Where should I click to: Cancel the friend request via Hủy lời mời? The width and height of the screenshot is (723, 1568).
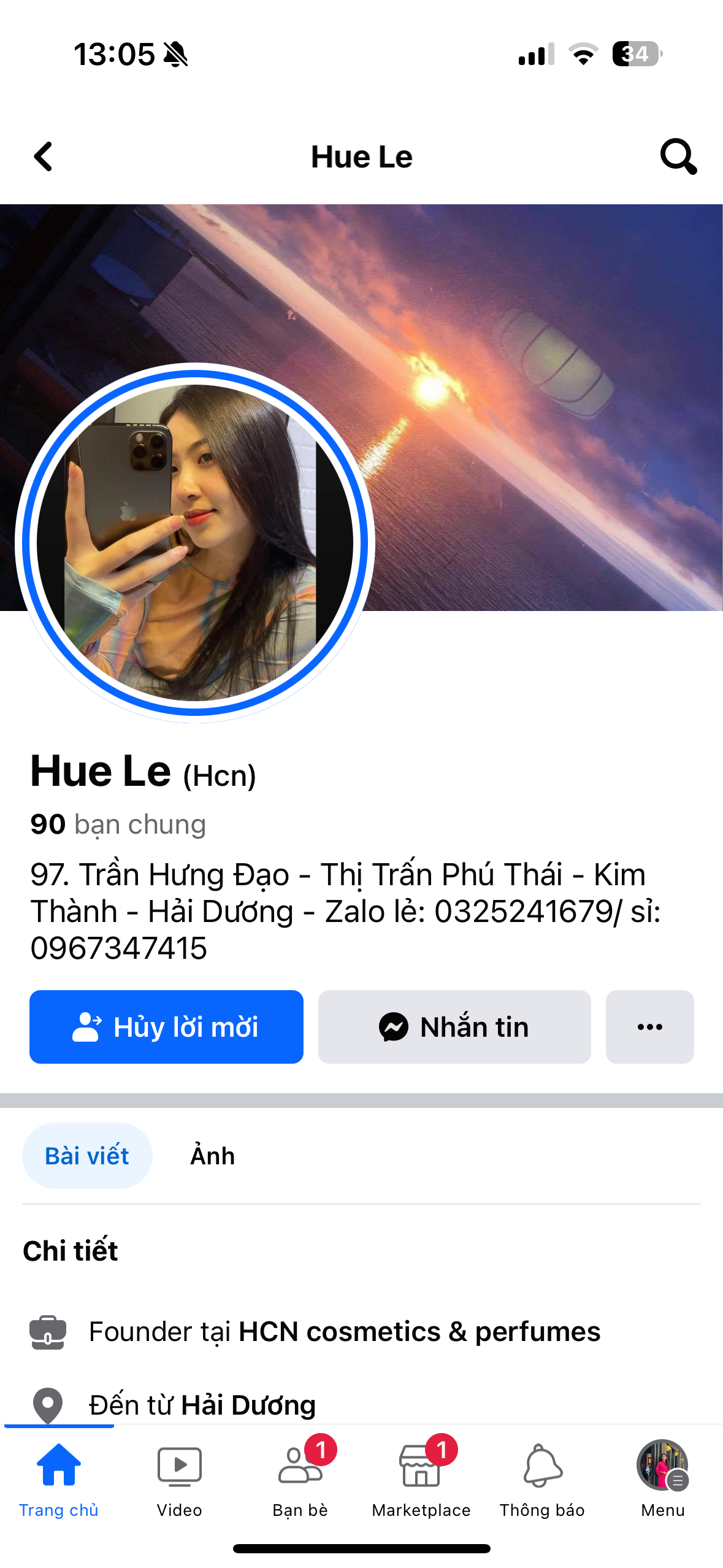click(x=166, y=1026)
